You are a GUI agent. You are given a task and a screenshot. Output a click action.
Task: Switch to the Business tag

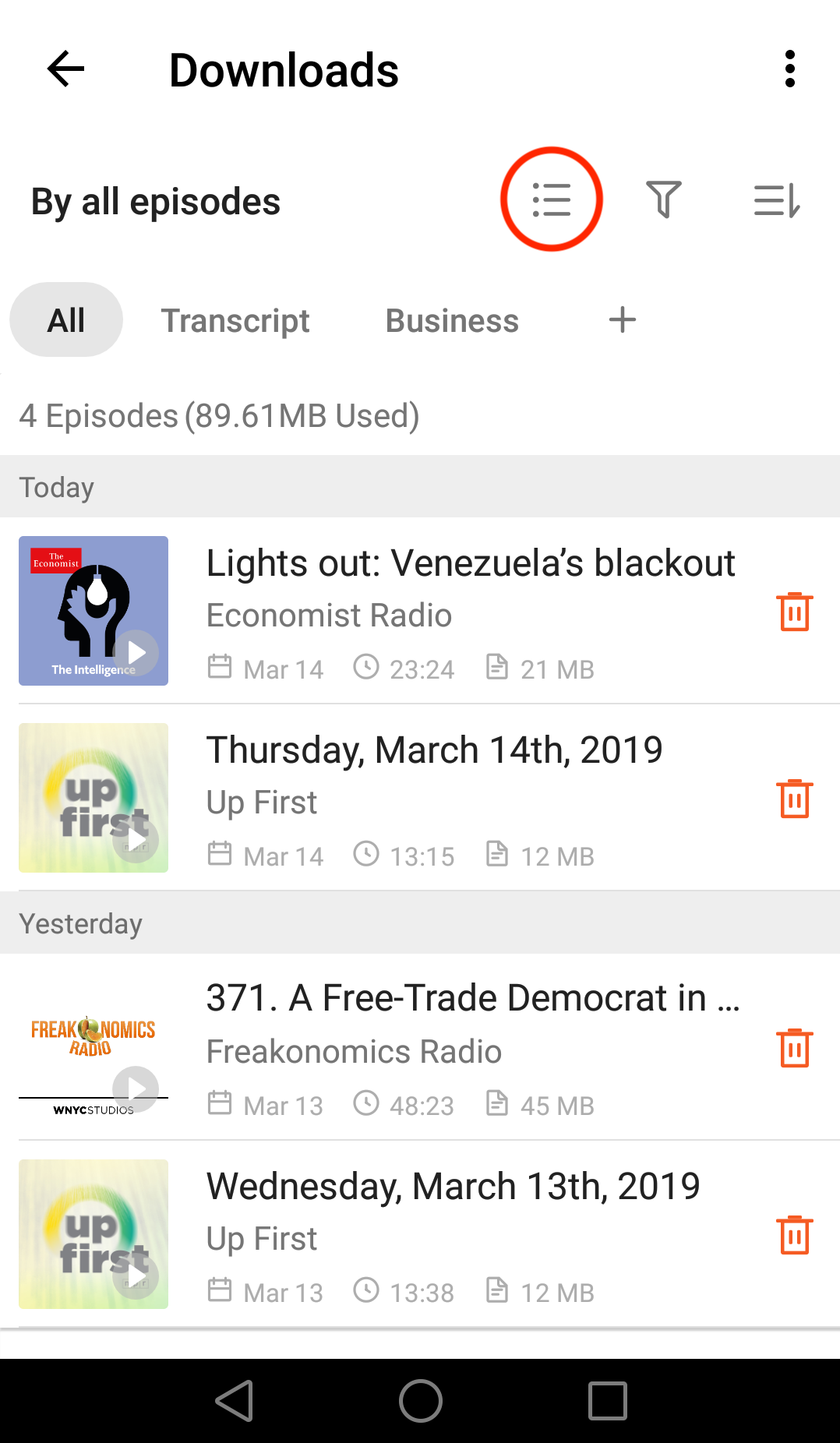452,321
